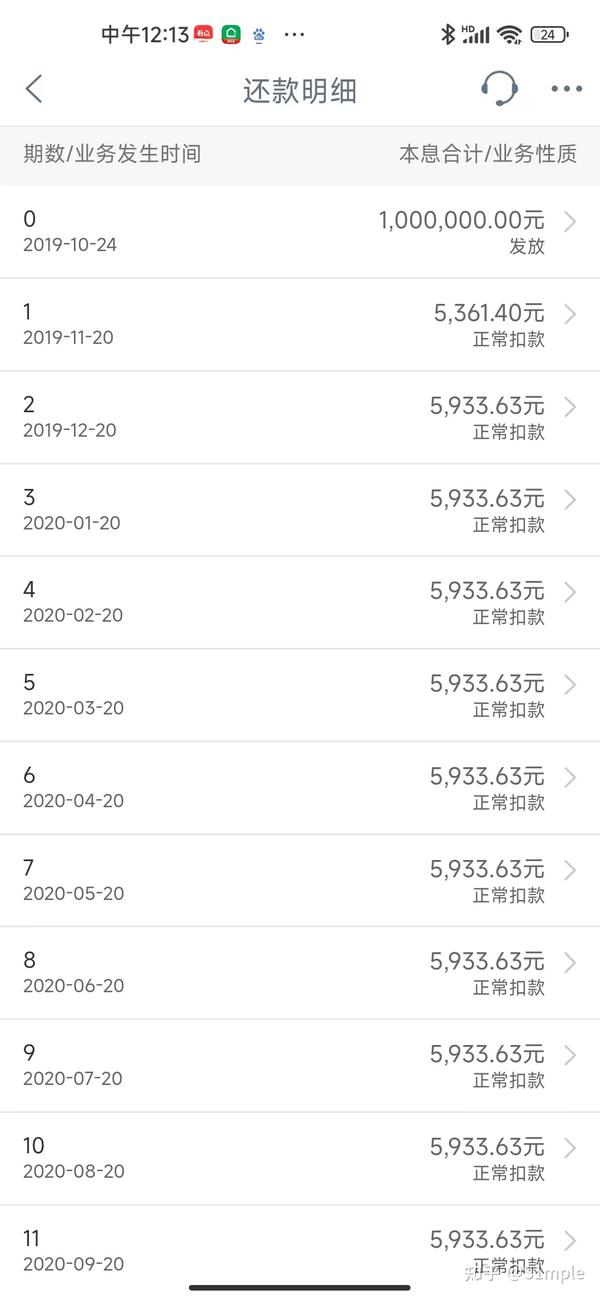Open period 2 repayment dated 2019-12-20
Viewport: 600px width, 1300px height.
click(x=300, y=418)
